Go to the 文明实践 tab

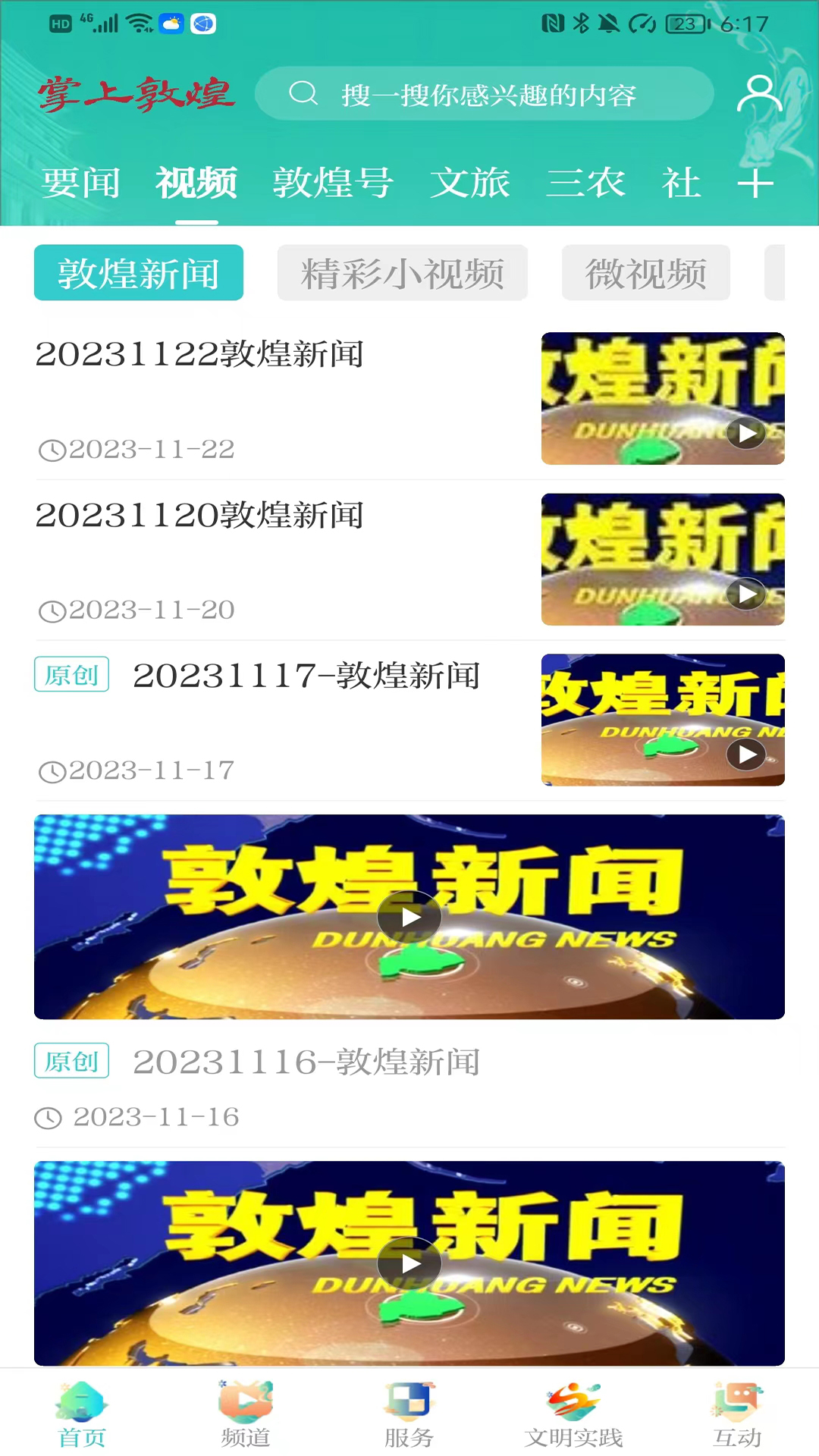coord(573,1414)
